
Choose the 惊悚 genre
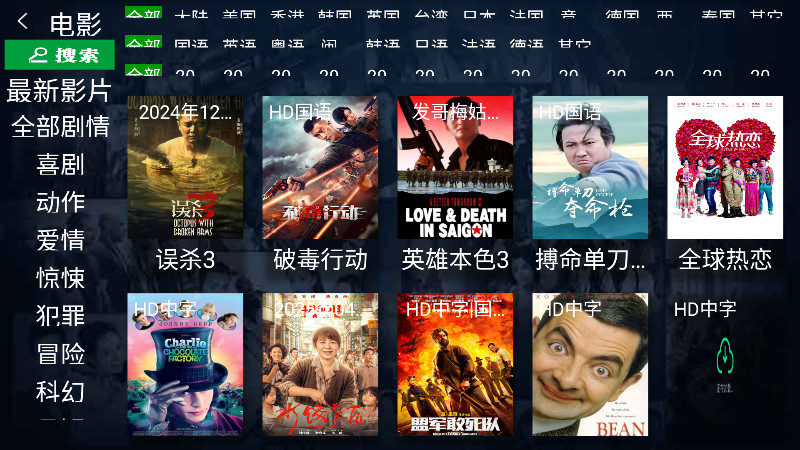[x=60, y=278]
